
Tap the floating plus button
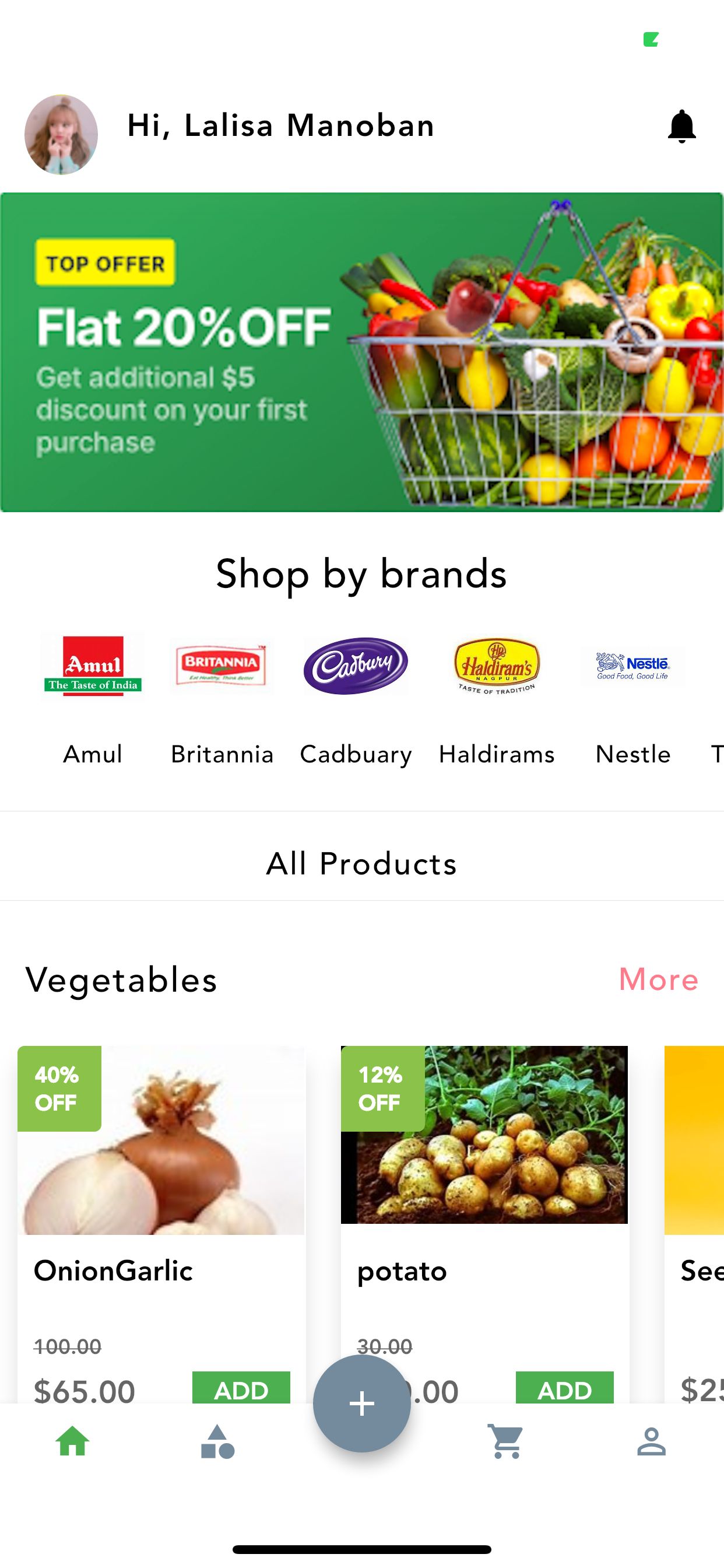tap(361, 1403)
